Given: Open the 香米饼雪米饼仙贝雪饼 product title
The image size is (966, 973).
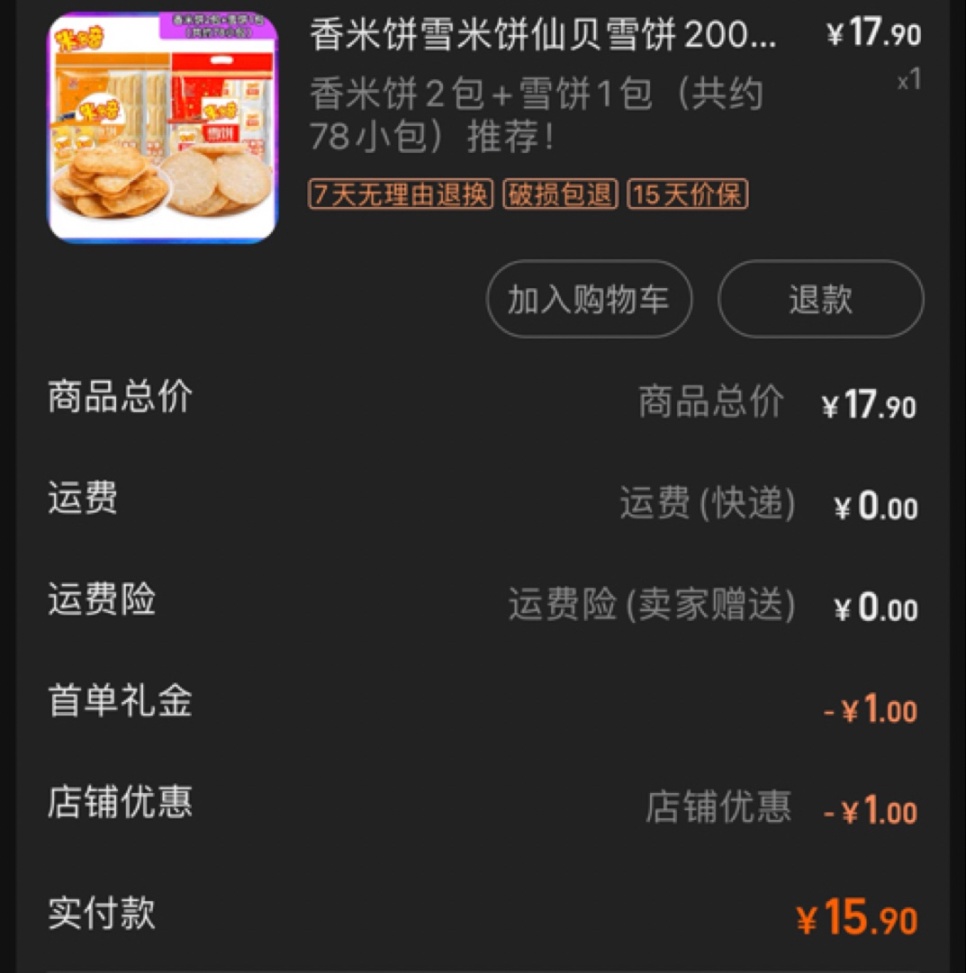Looking at the screenshot, I should (x=542, y=35).
